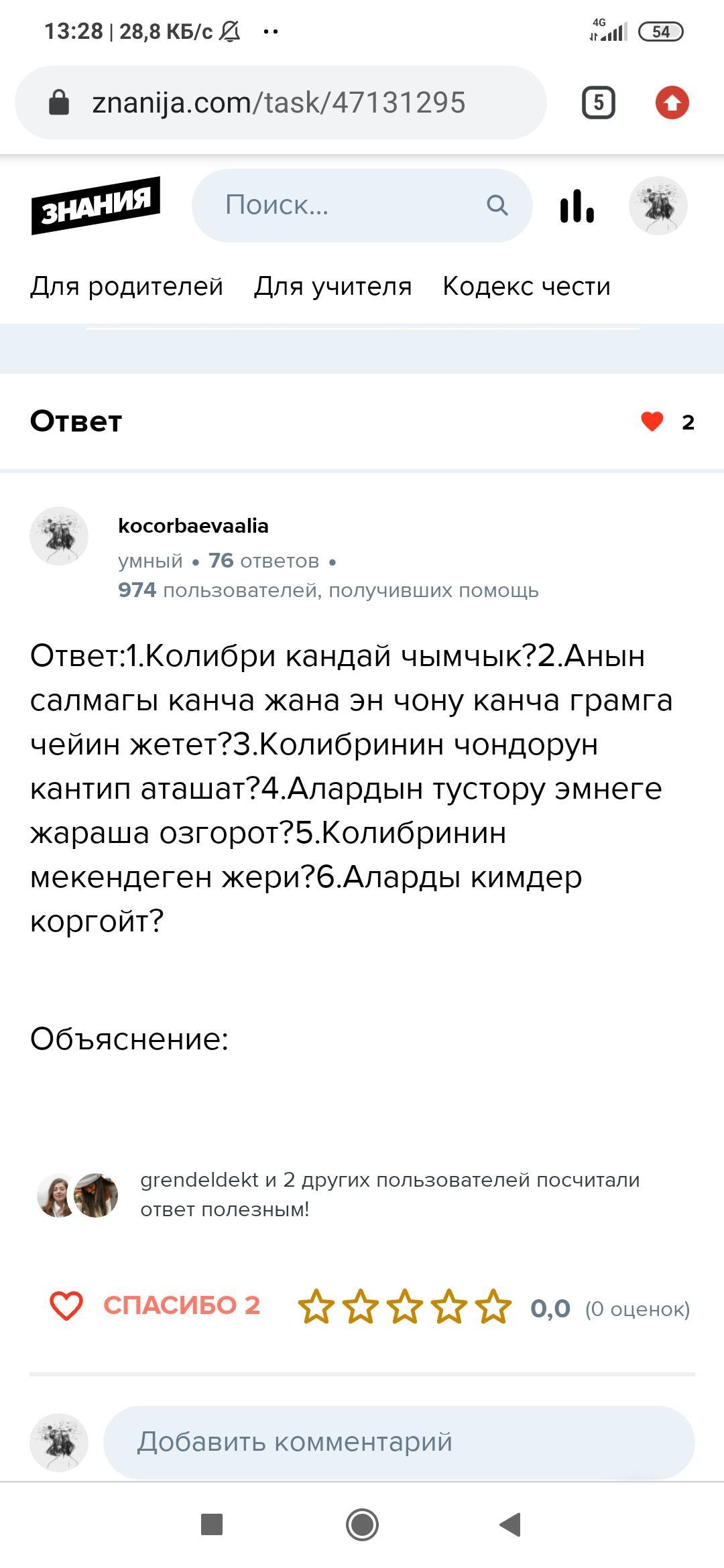The height and width of the screenshot is (1568, 724).
Task: Open your profile avatar in the header
Action: point(658,206)
